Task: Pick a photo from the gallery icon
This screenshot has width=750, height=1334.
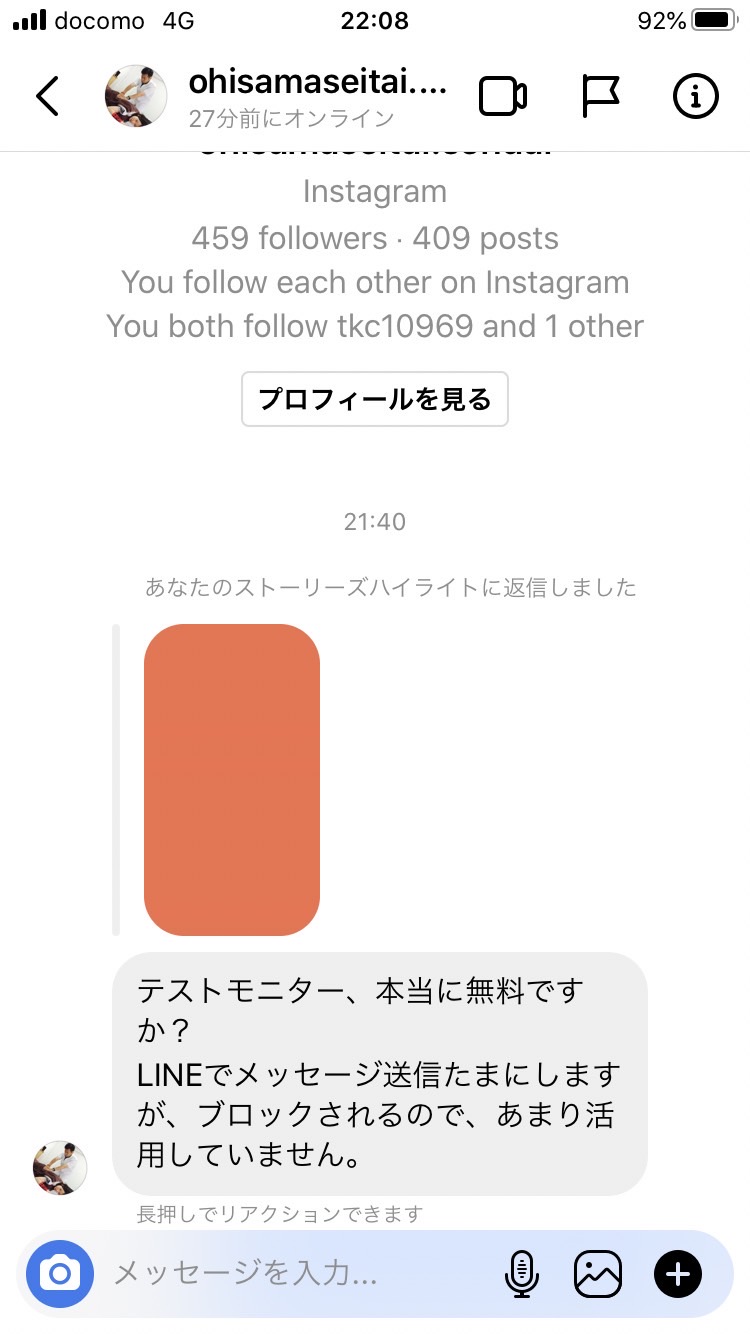Action: tap(598, 1274)
